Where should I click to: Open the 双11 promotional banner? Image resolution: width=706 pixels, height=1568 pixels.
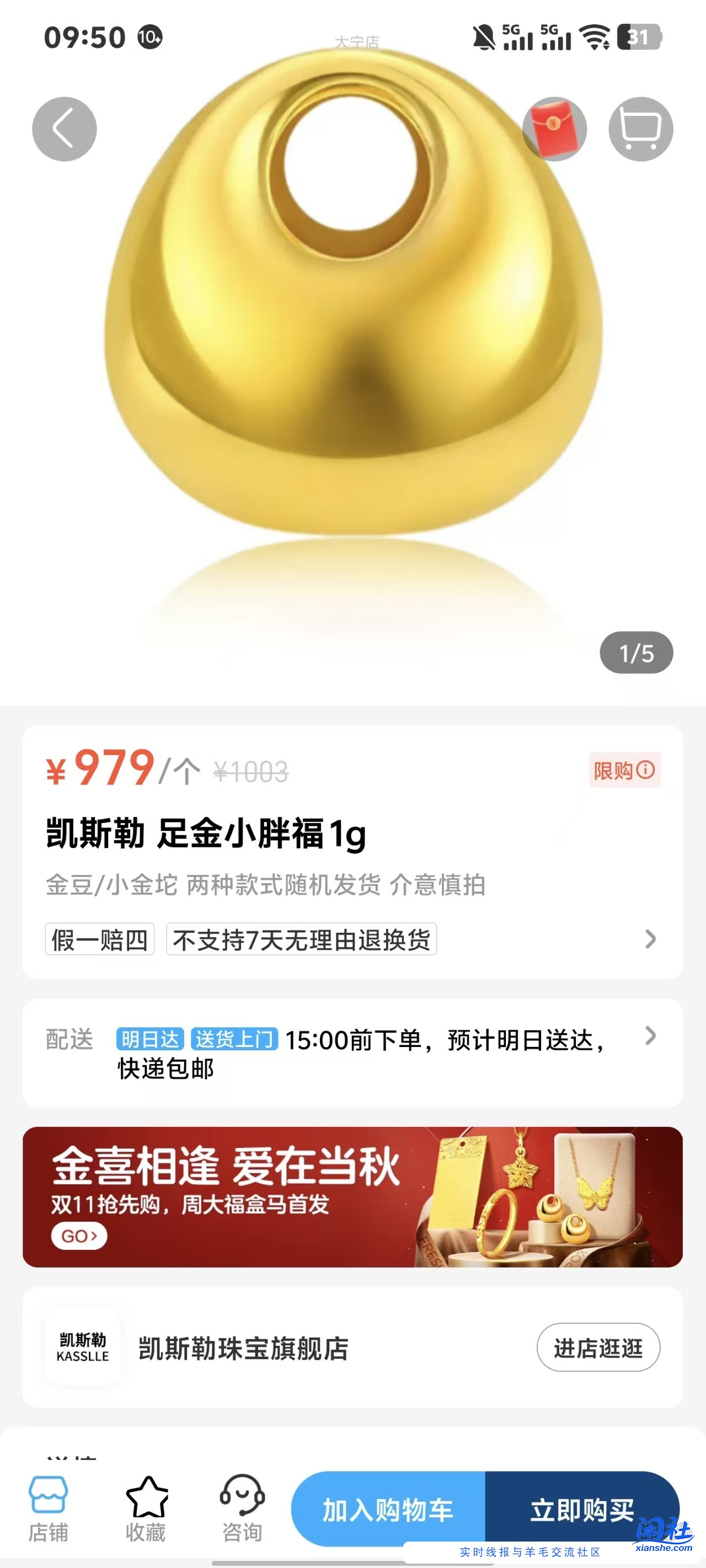tap(352, 1194)
